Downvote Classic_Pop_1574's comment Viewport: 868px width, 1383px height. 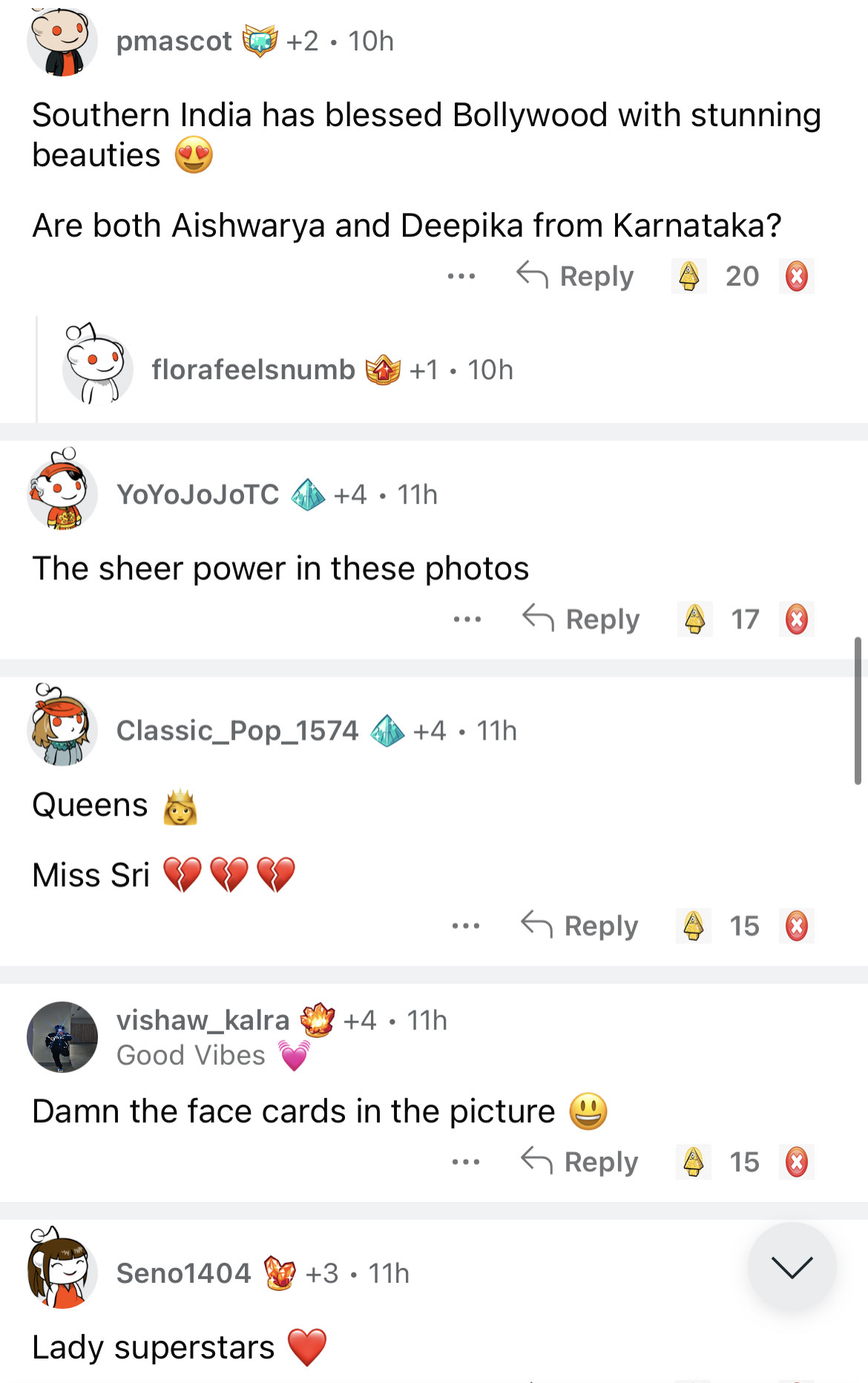point(796,925)
